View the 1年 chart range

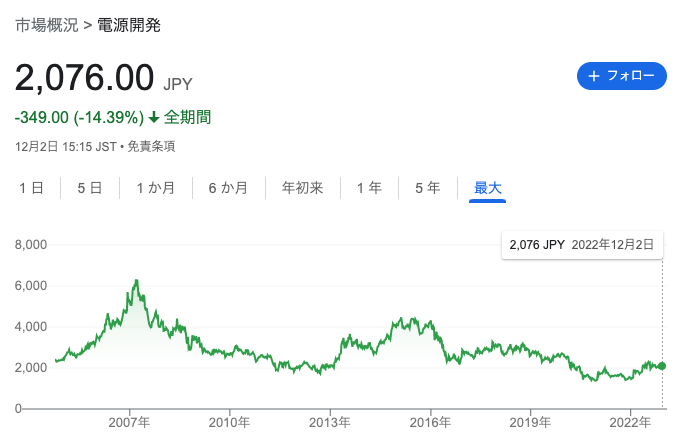pyautogui.click(x=369, y=187)
